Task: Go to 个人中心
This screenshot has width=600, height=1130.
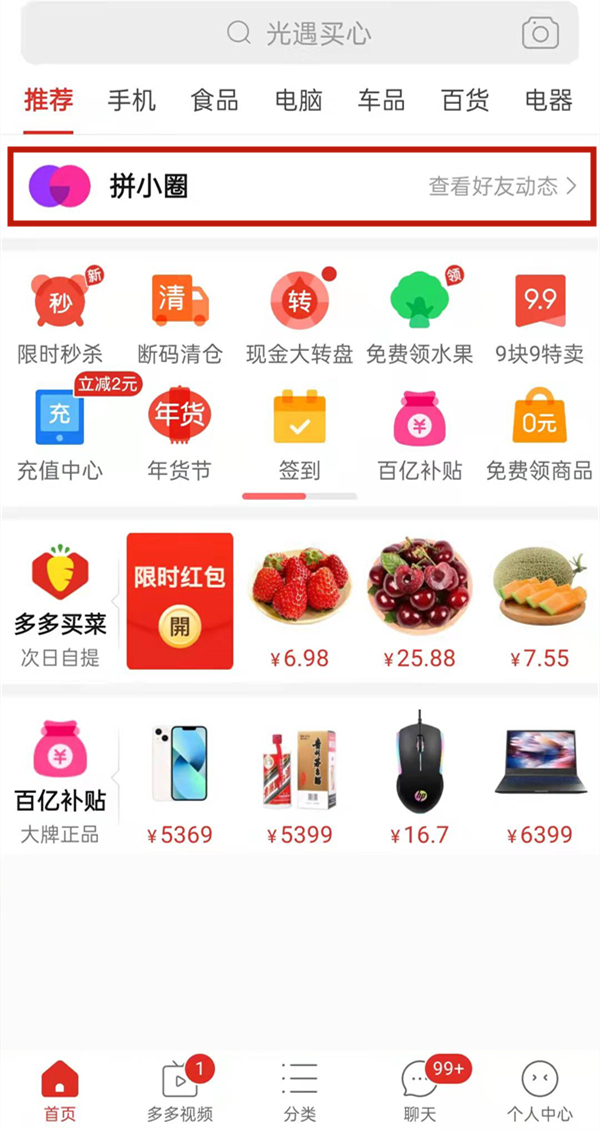Action: pos(539,1090)
